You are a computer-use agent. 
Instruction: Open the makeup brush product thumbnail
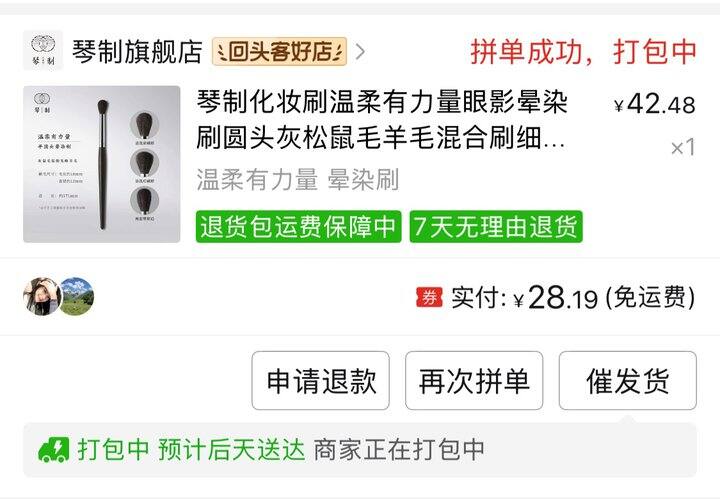[x=102, y=164]
